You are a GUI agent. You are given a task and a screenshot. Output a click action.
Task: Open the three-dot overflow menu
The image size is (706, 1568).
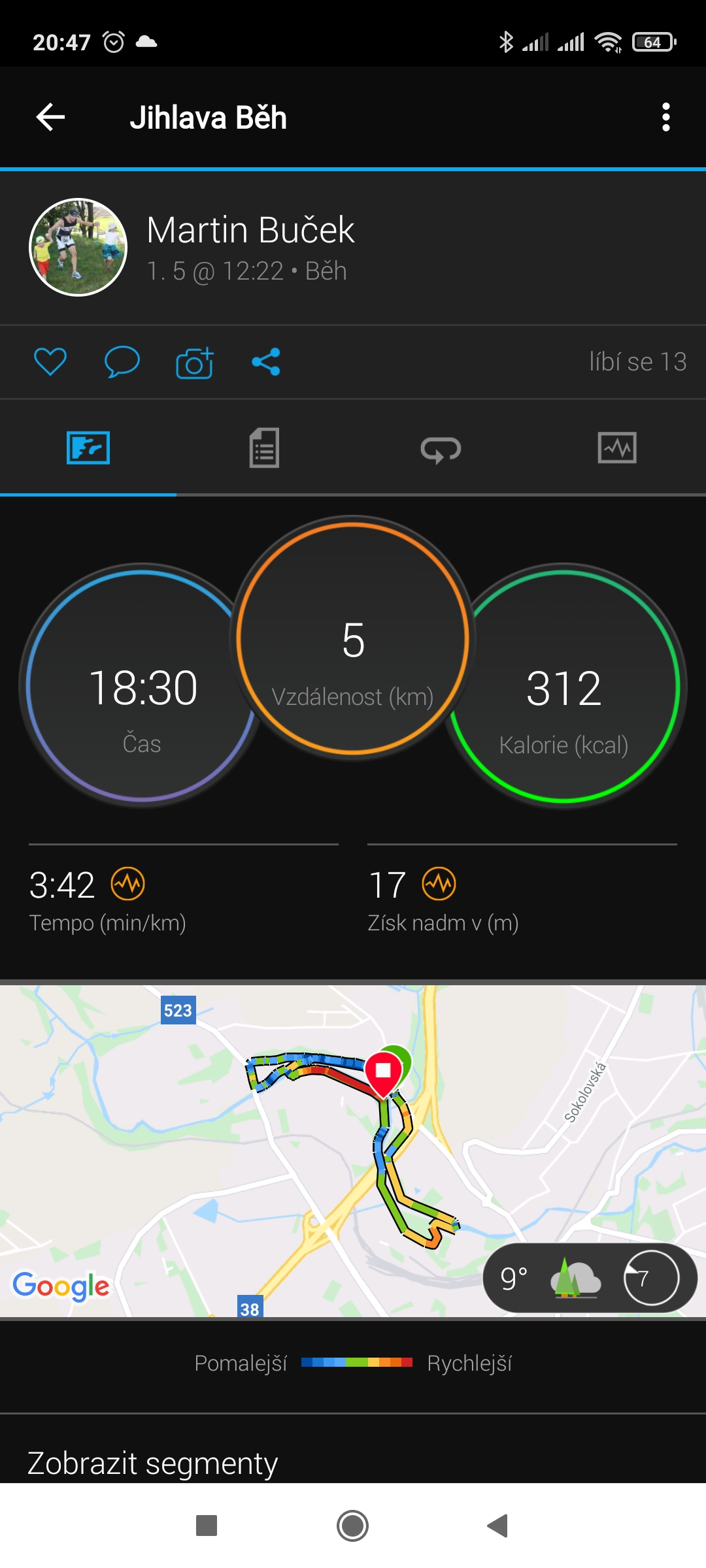pyautogui.click(x=665, y=118)
